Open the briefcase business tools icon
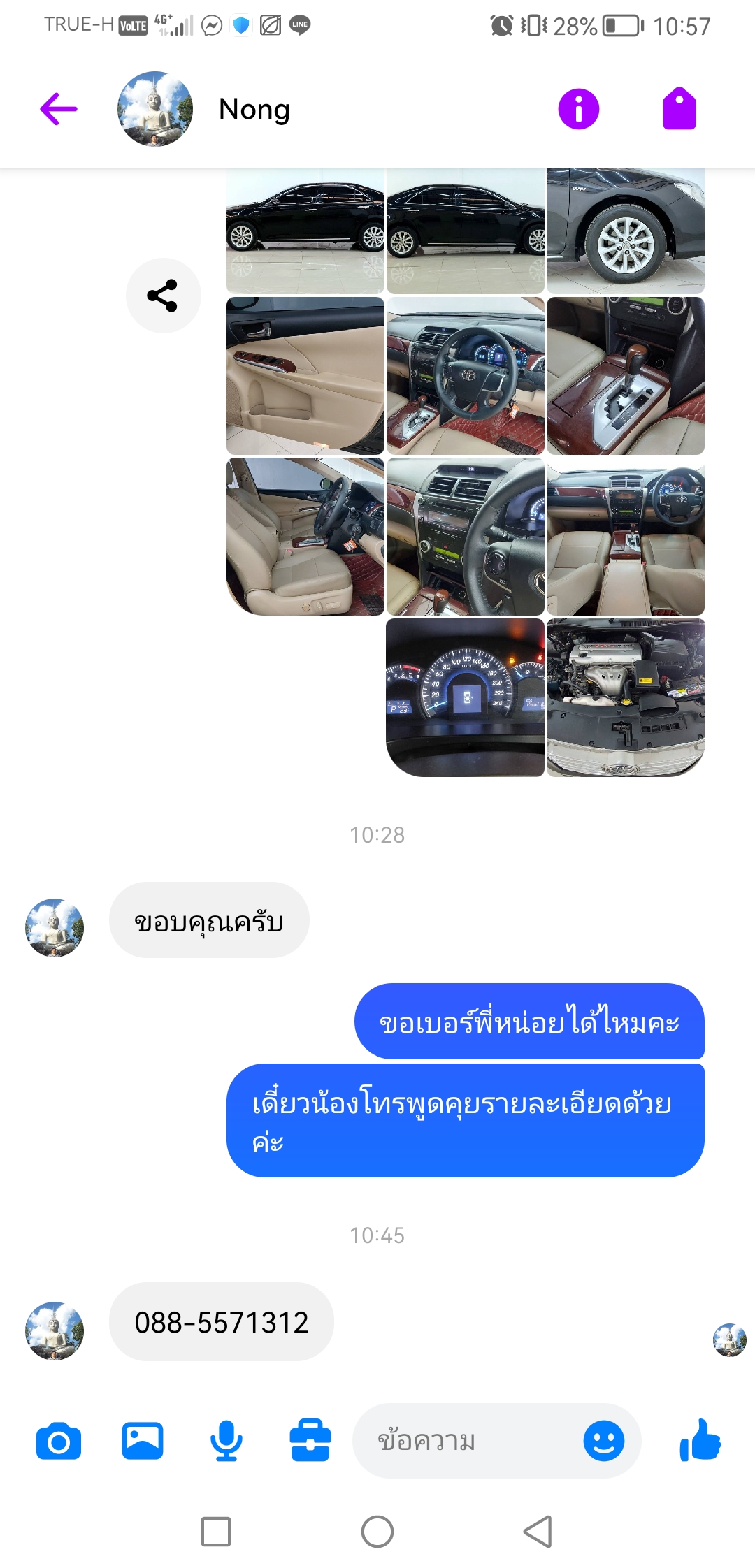755x1568 pixels. point(310,1441)
